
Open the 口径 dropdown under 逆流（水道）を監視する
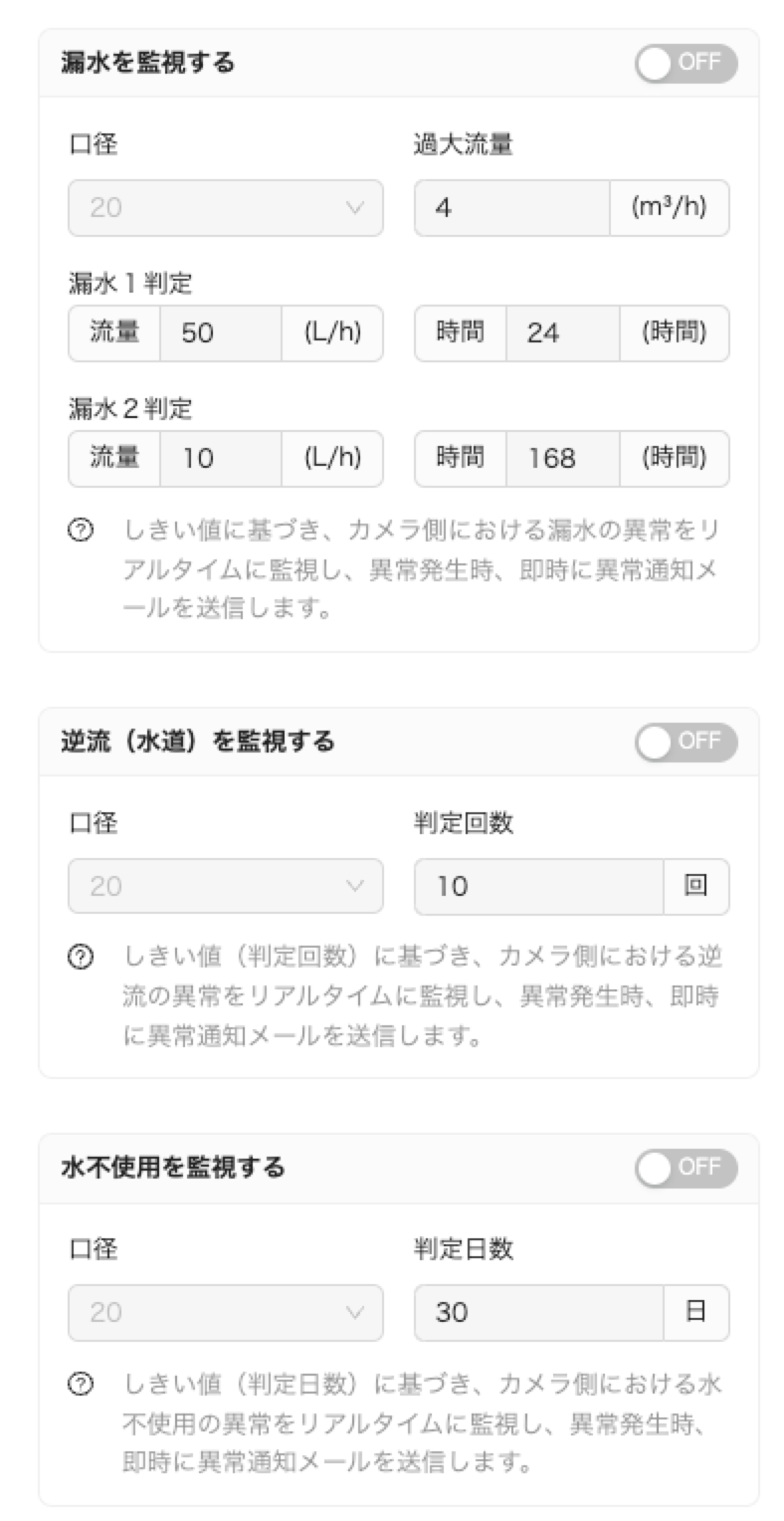coord(226,887)
